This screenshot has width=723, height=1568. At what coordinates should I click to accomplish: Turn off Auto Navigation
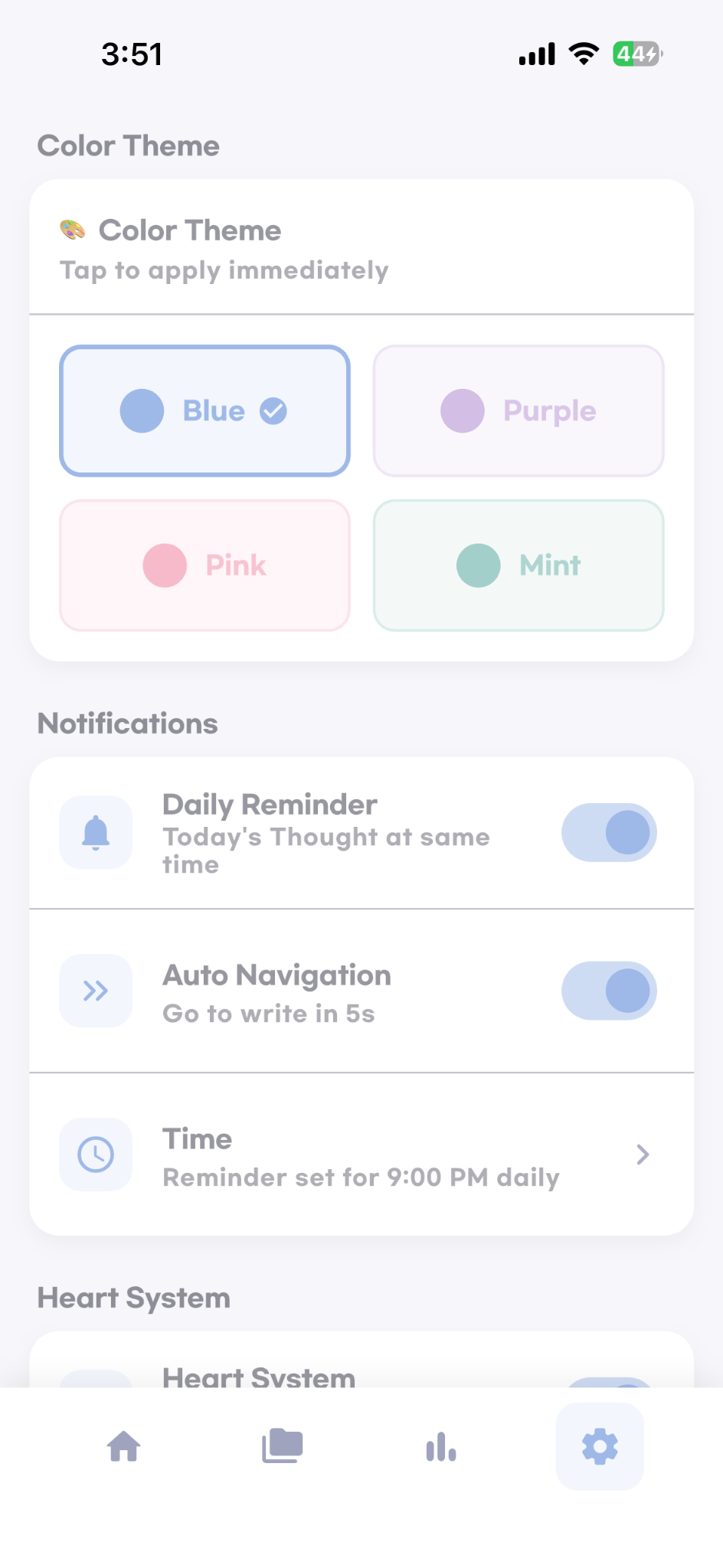pos(609,990)
